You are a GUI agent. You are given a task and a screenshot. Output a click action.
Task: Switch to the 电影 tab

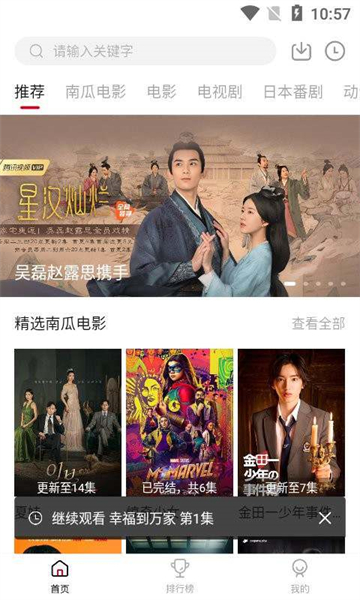[161, 92]
